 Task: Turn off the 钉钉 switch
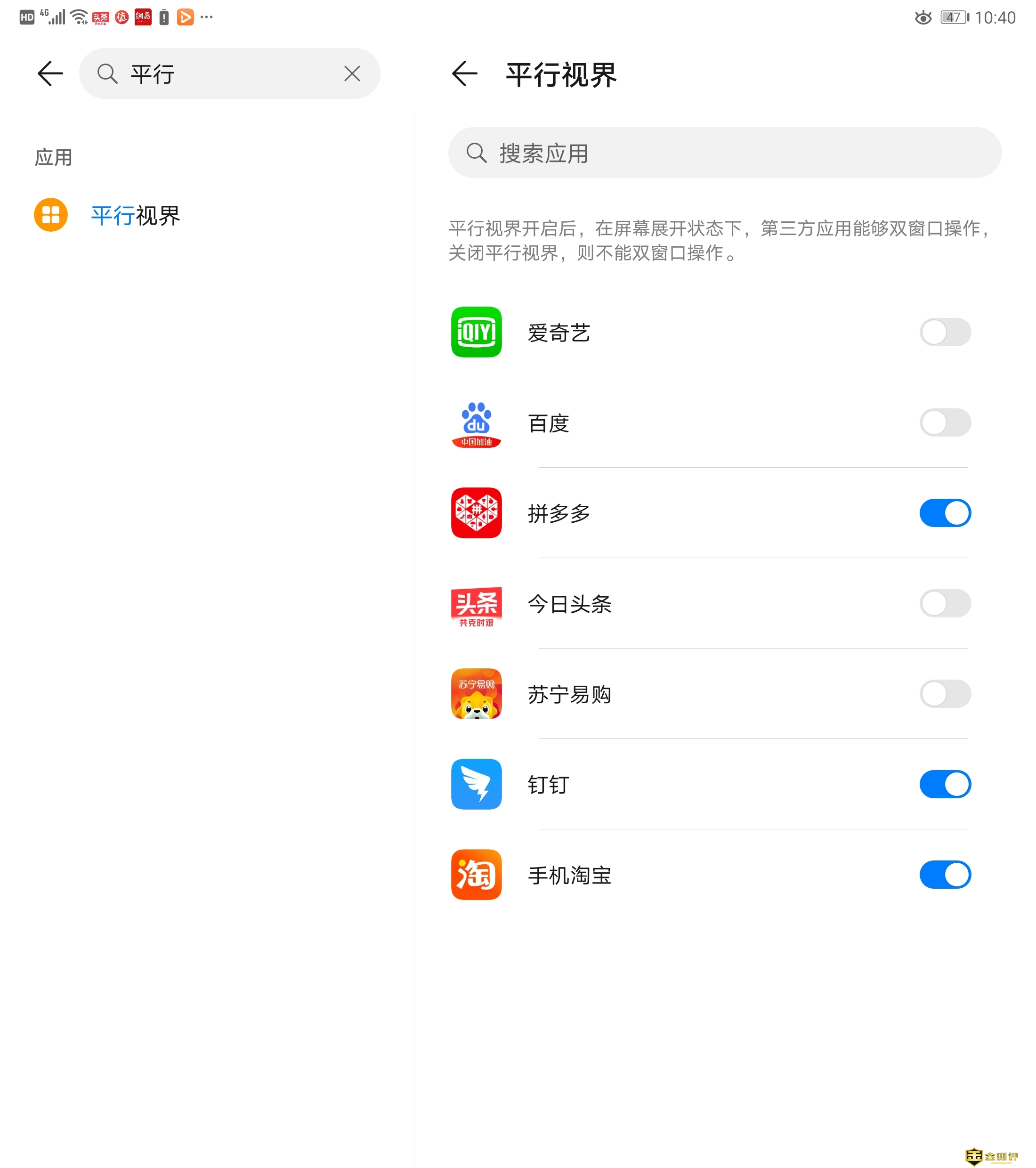click(945, 784)
